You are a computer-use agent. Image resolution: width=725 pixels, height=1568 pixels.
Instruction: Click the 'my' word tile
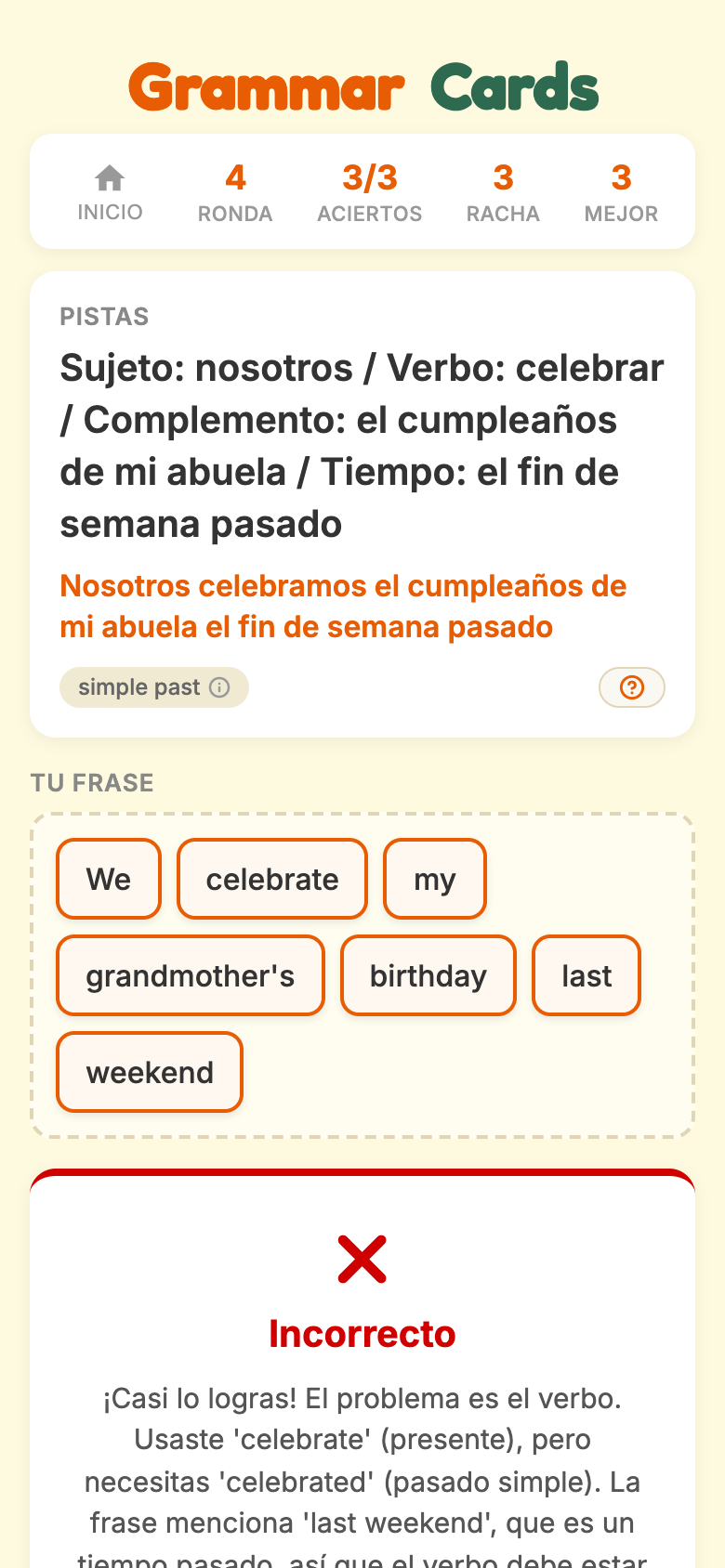434,878
